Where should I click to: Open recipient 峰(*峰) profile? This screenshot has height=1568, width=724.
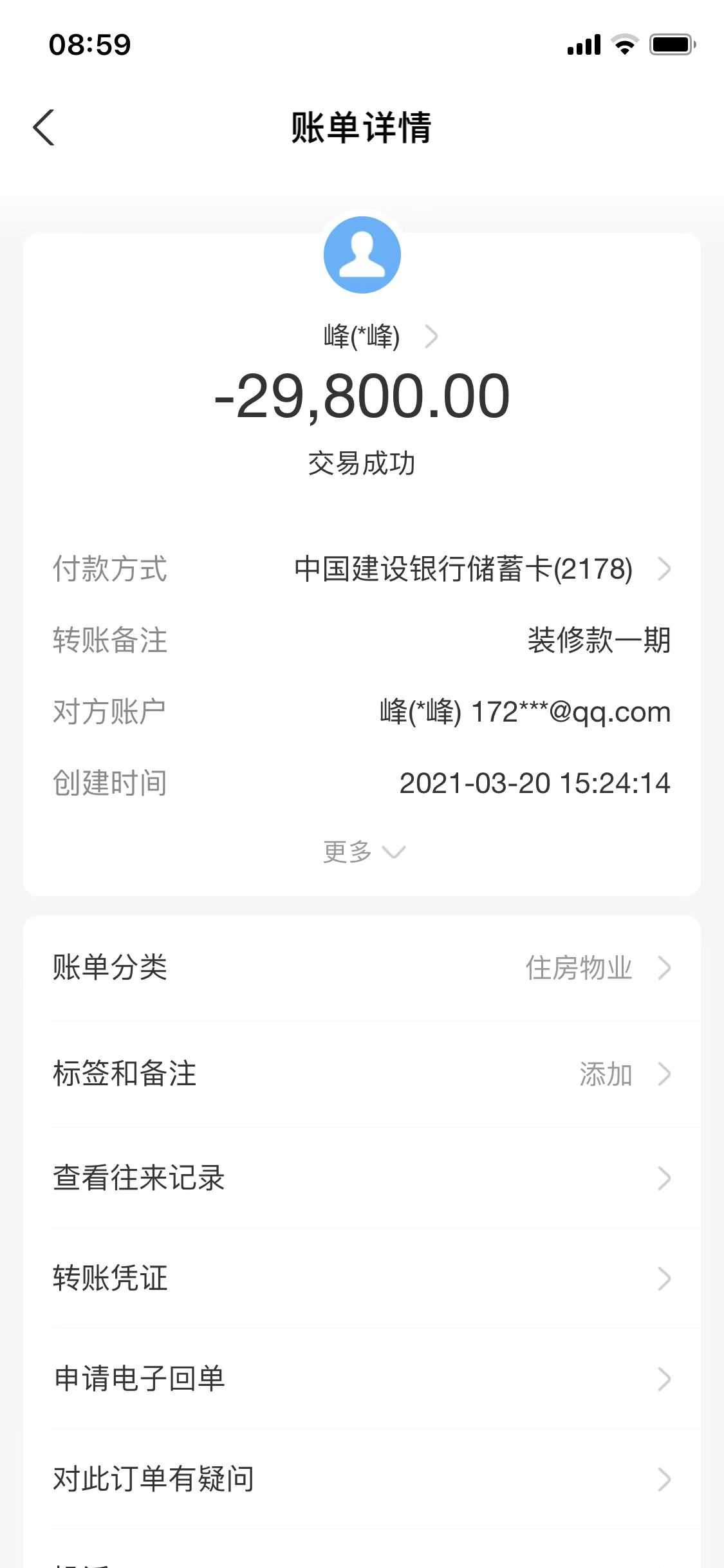point(380,336)
